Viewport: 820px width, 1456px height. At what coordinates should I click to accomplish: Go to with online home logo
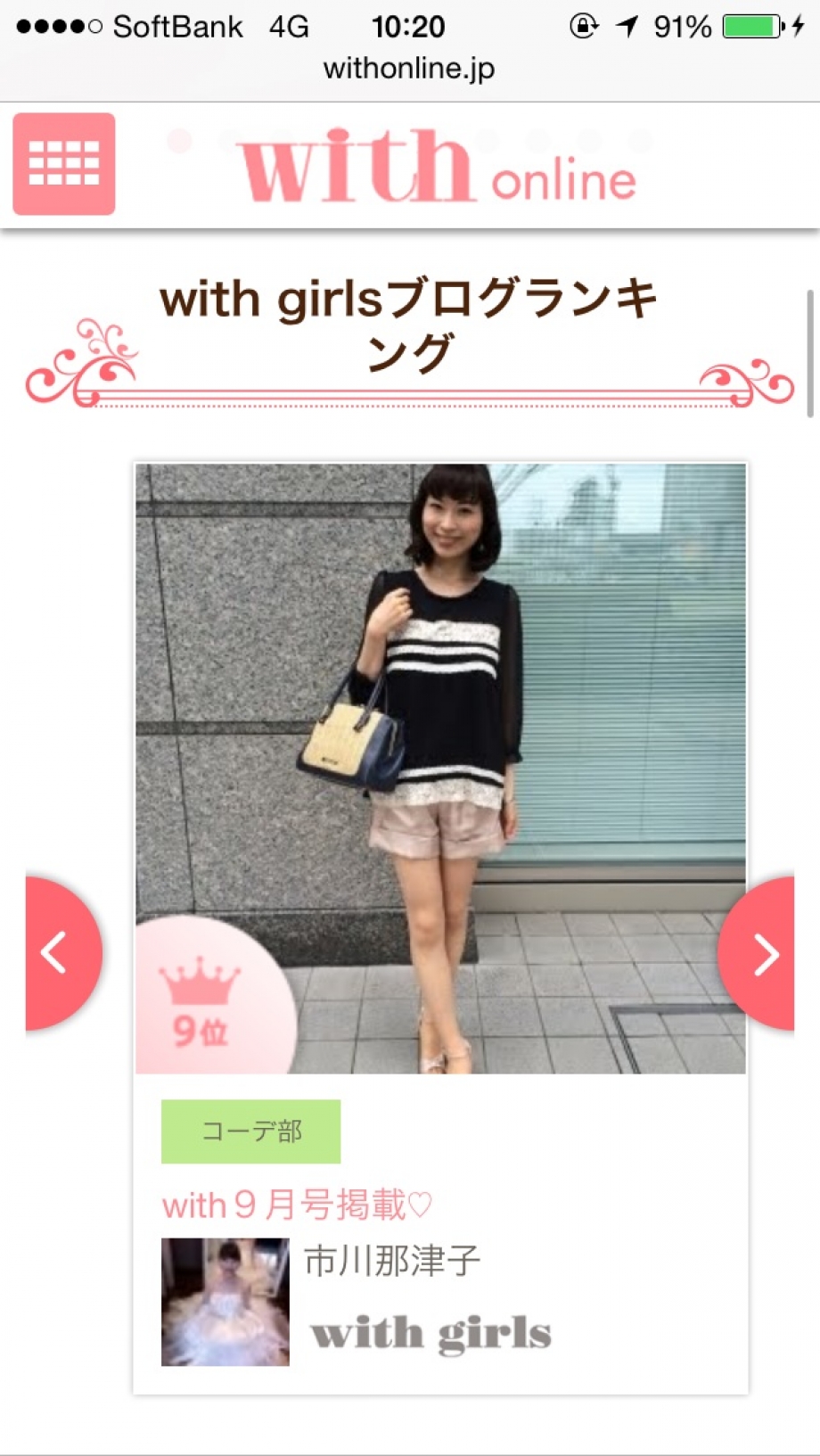pyautogui.click(x=437, y=167)
